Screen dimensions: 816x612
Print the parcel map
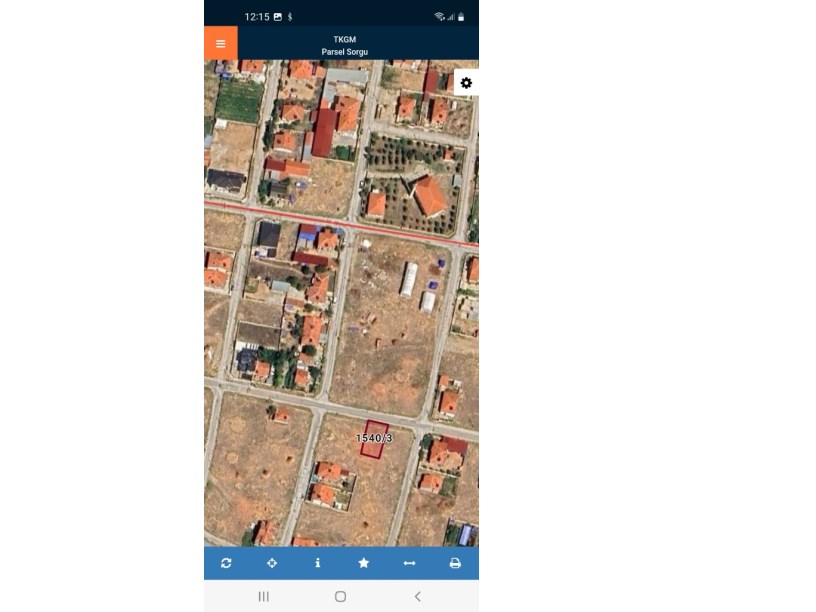click(x=455, y=563)
